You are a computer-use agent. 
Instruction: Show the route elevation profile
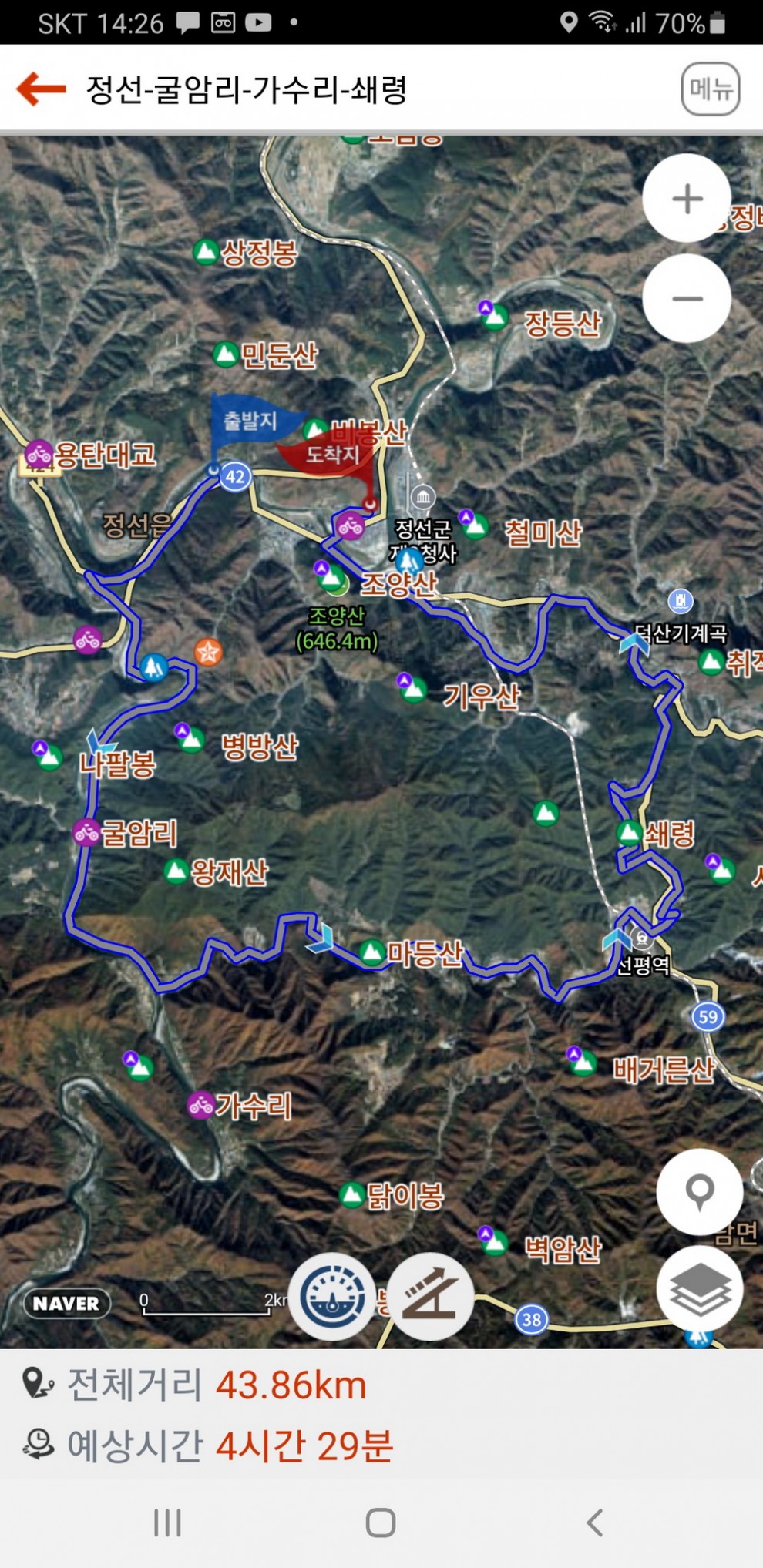430,1297
